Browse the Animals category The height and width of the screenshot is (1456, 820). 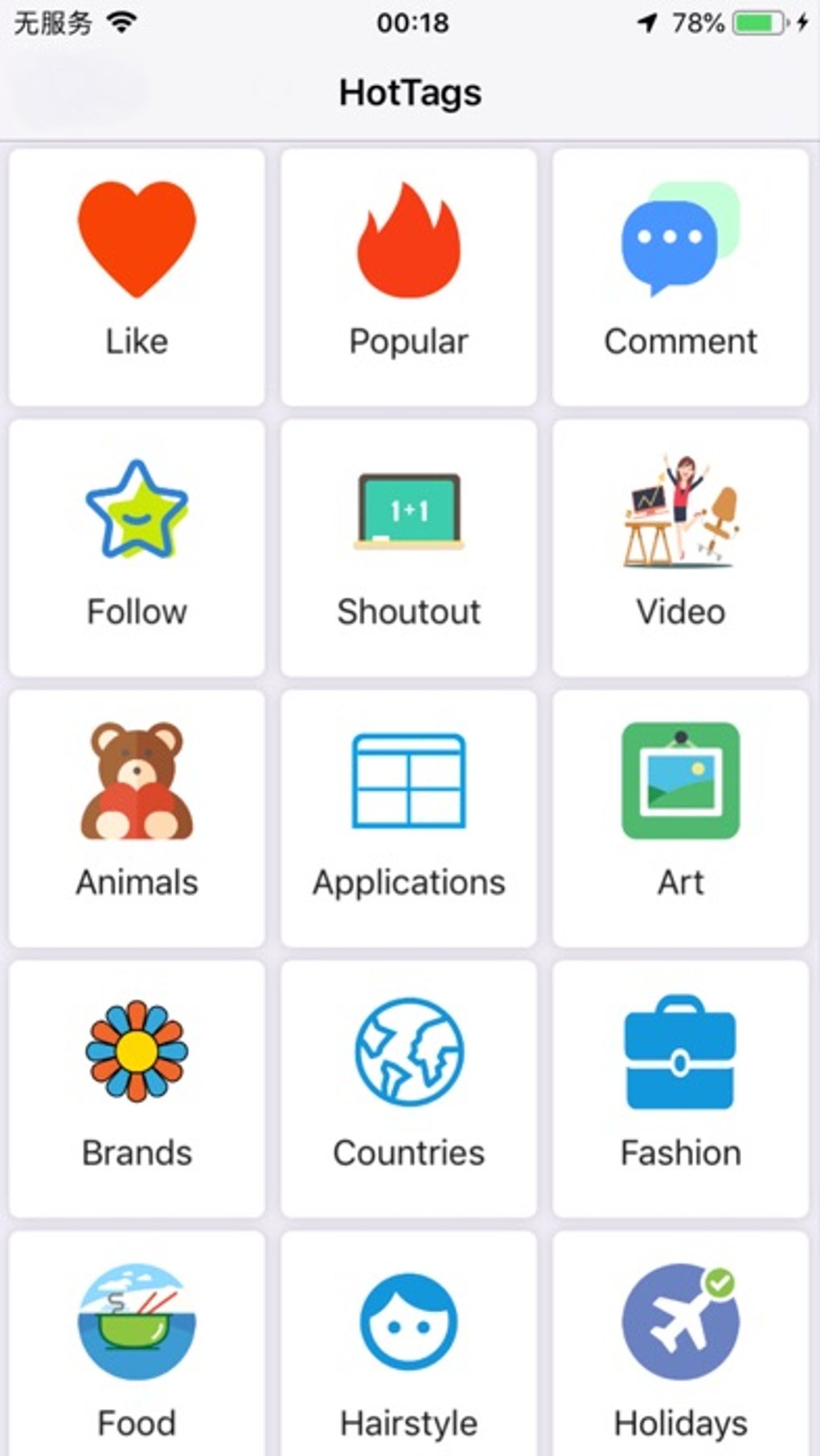point(137,818)
